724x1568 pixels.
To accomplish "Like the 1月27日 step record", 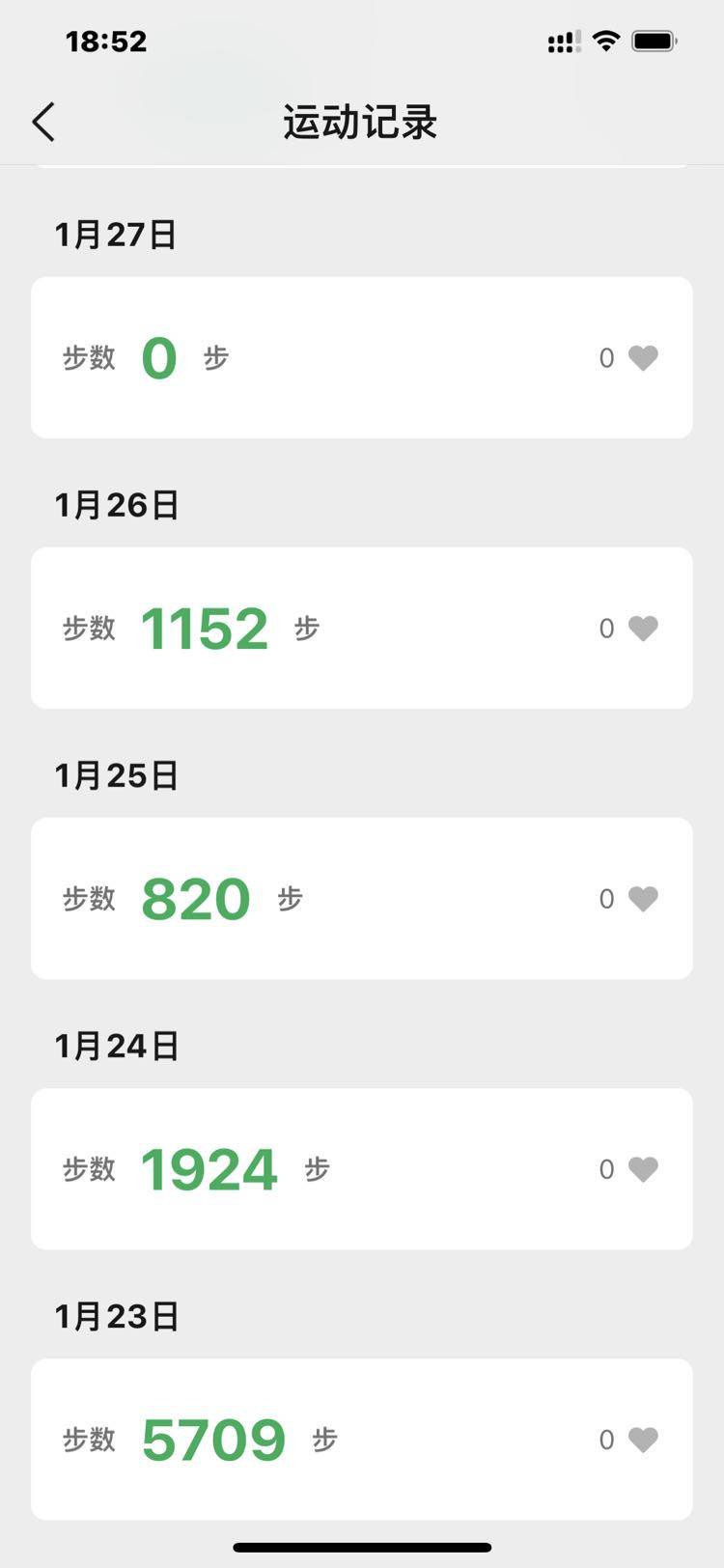I will tap(643, 358).
